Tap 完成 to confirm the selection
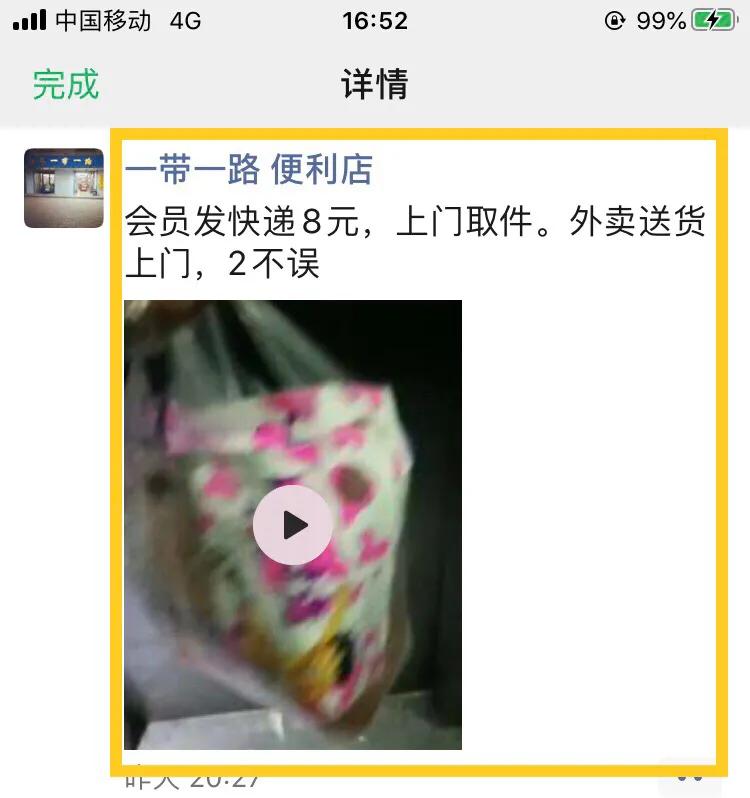 (x=67, y=85)
